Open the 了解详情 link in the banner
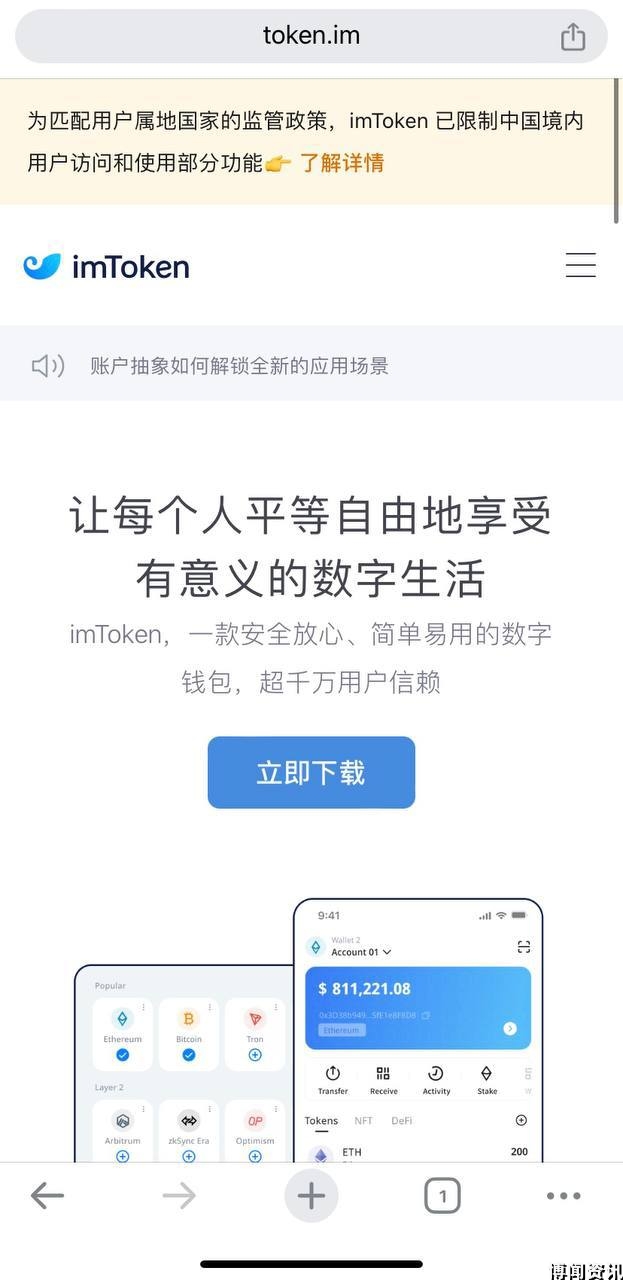 [x=342, y=162]
